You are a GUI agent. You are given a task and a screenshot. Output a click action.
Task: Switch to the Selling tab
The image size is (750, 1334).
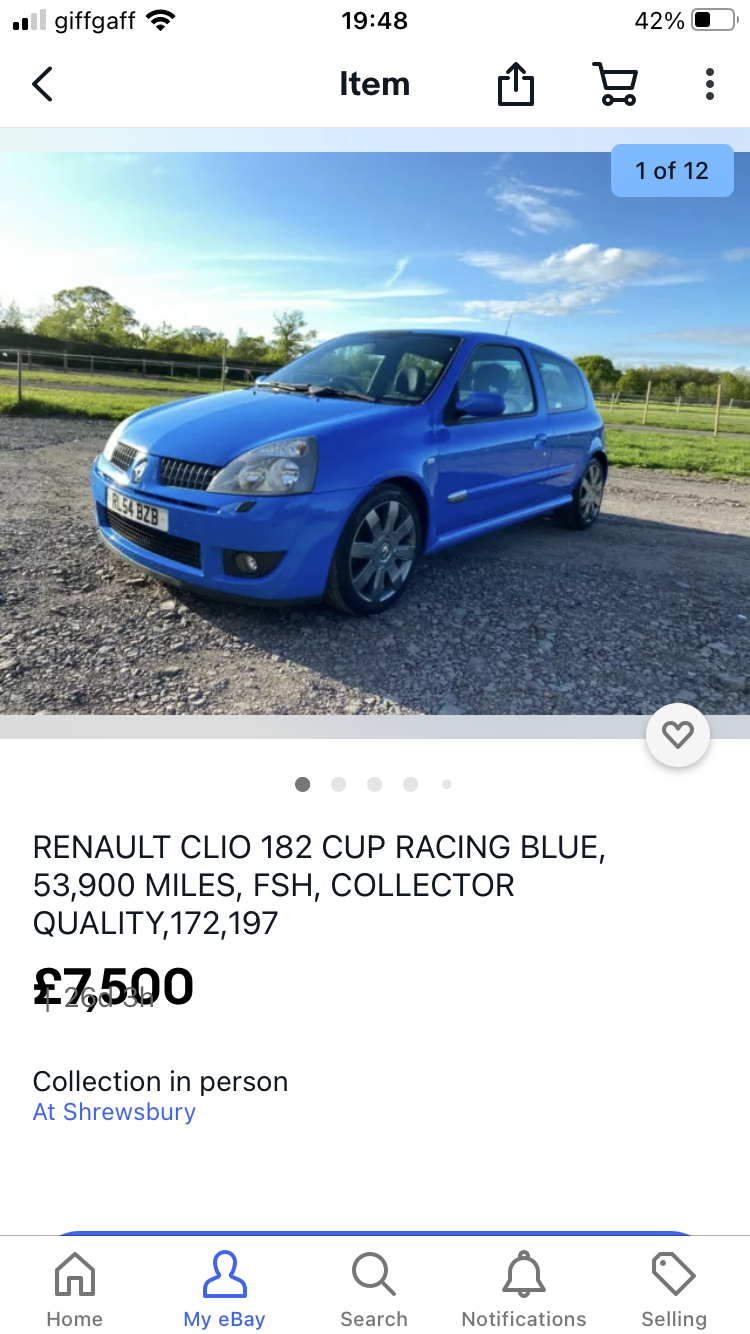[x=674, y=1289]
